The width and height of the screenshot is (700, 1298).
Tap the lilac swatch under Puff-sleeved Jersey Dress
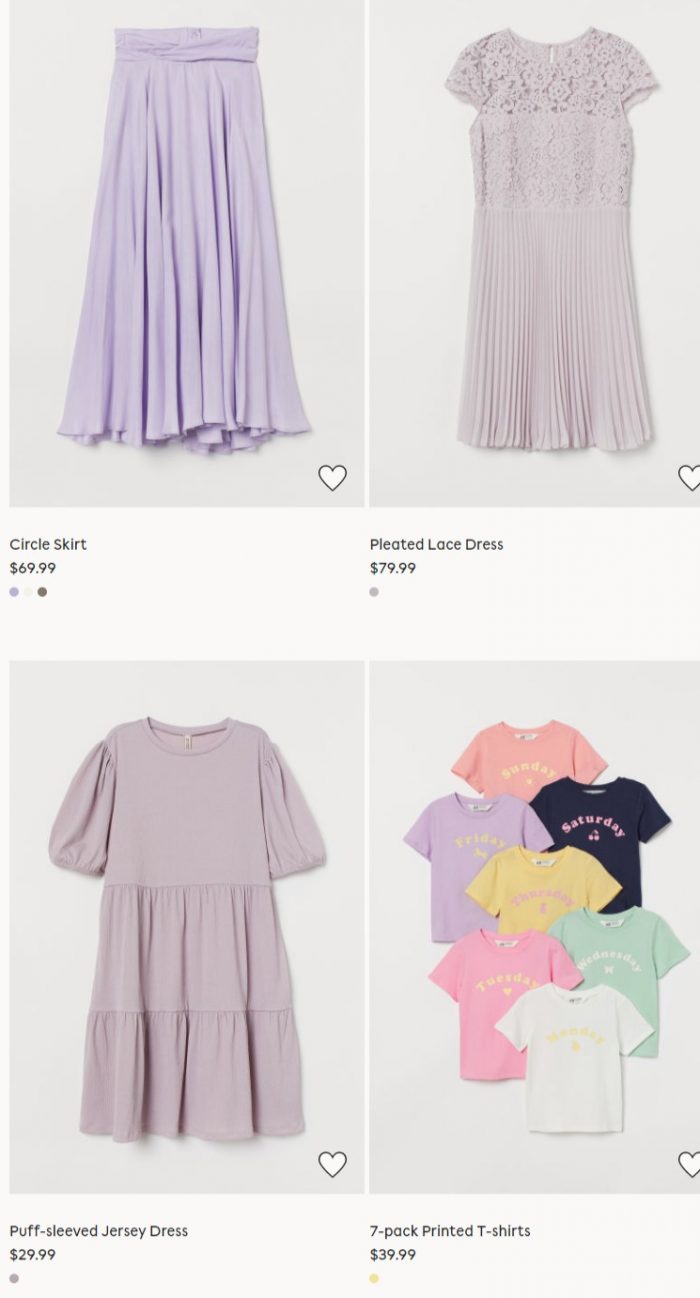[x=14, y=1278]
